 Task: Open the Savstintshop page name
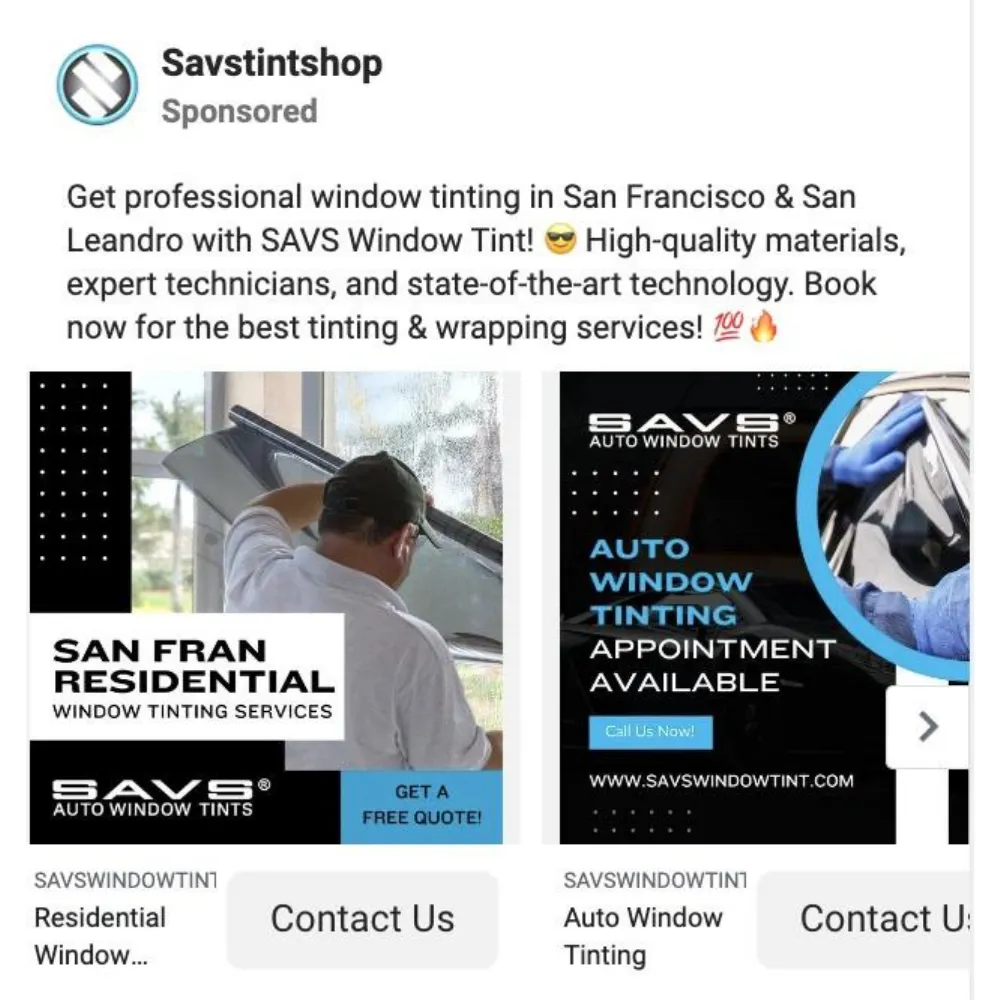(271, 63)
